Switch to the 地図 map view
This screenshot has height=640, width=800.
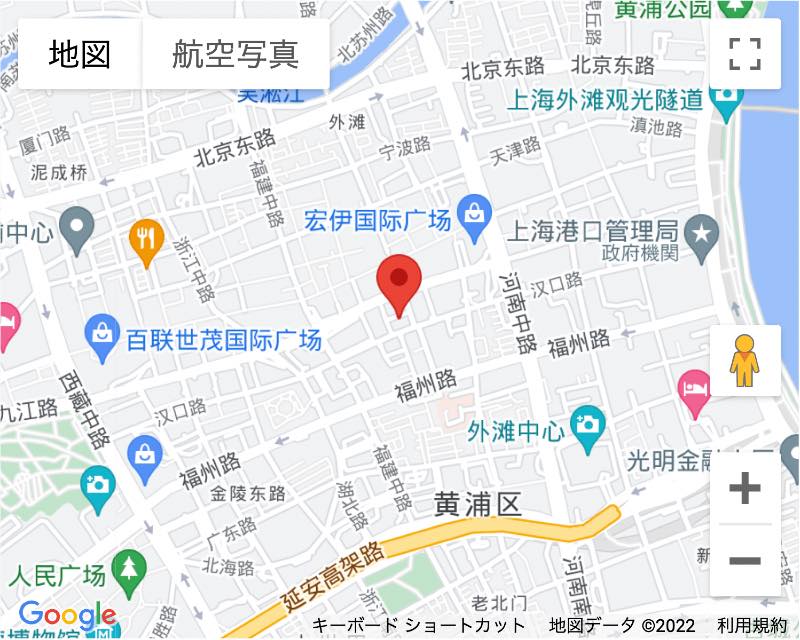pos(80,54)
